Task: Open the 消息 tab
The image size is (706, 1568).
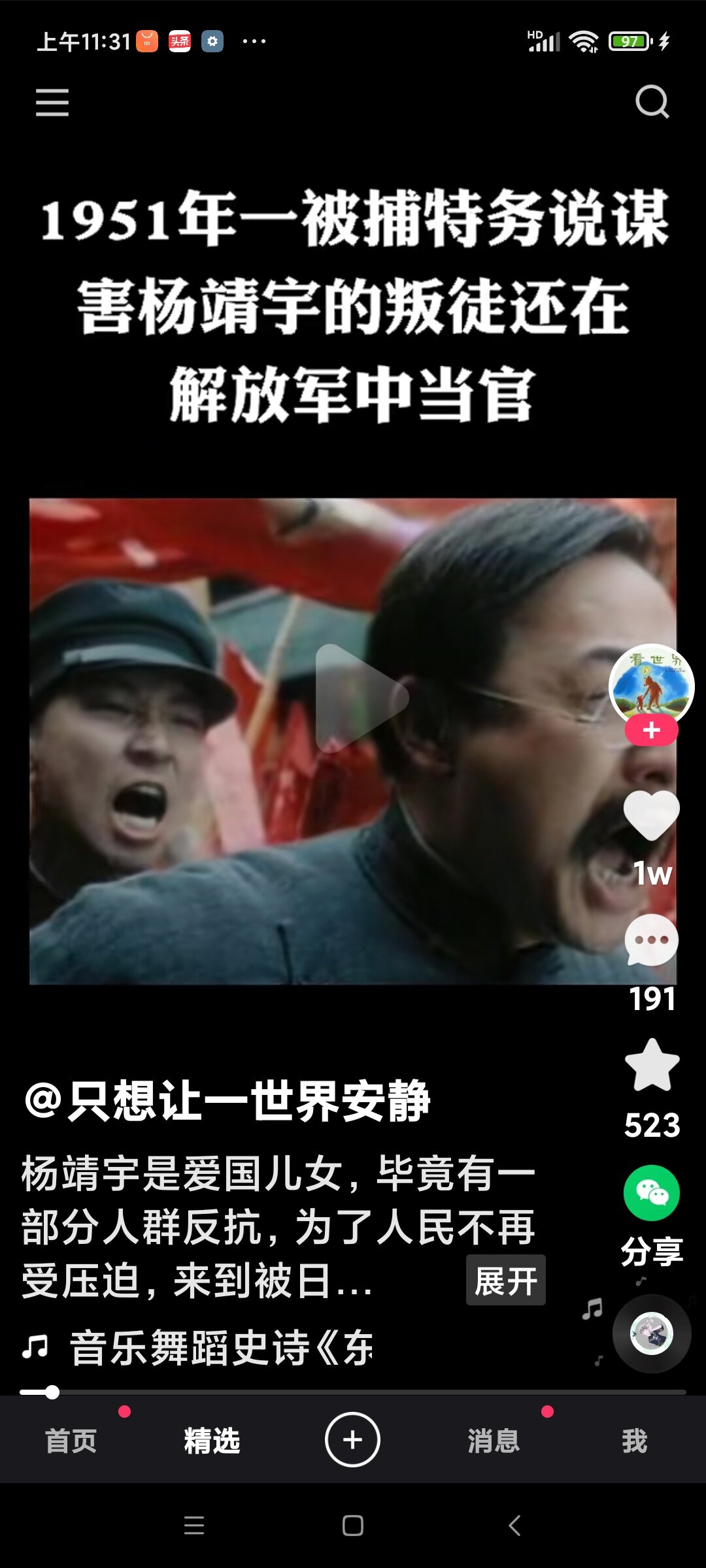Action: 494,1441
